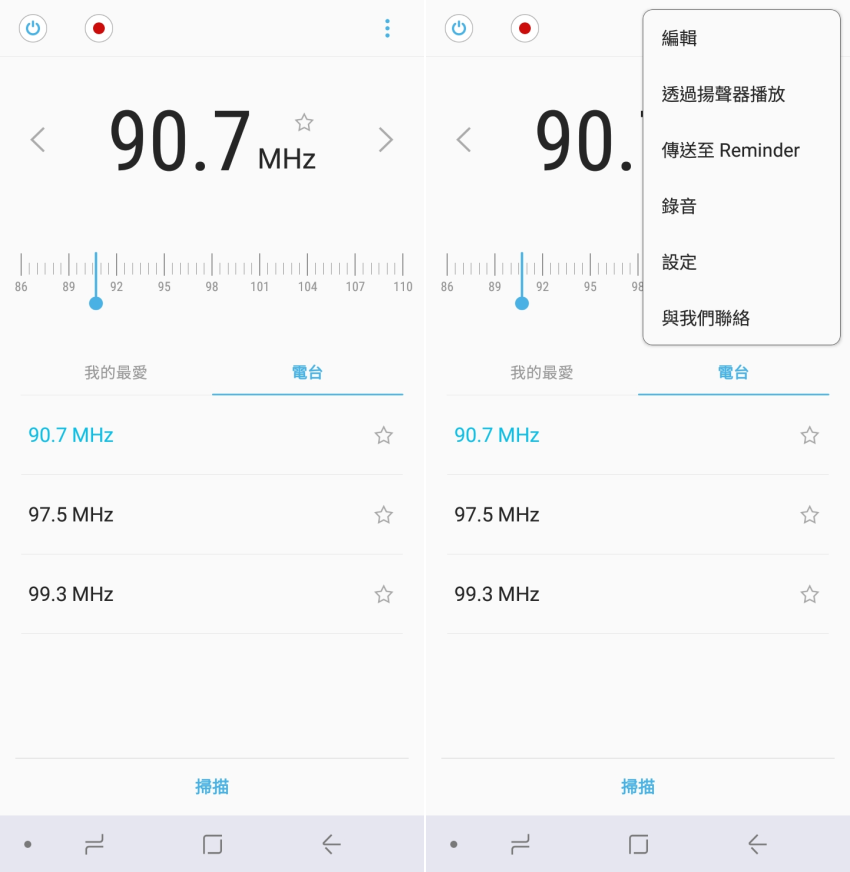Choose 透過揚聲器播放 in the menu
850x872 pixels.
click(723, 95)
